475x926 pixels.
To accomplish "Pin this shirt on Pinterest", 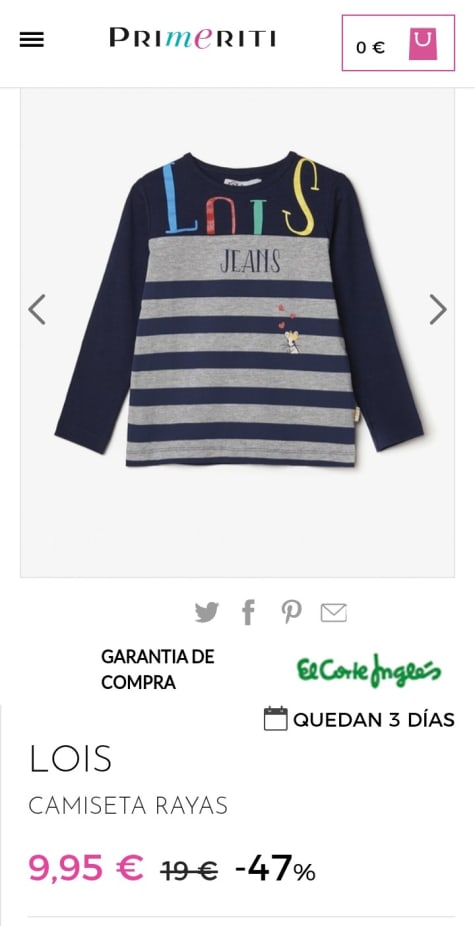I will [x=291, y=612].
